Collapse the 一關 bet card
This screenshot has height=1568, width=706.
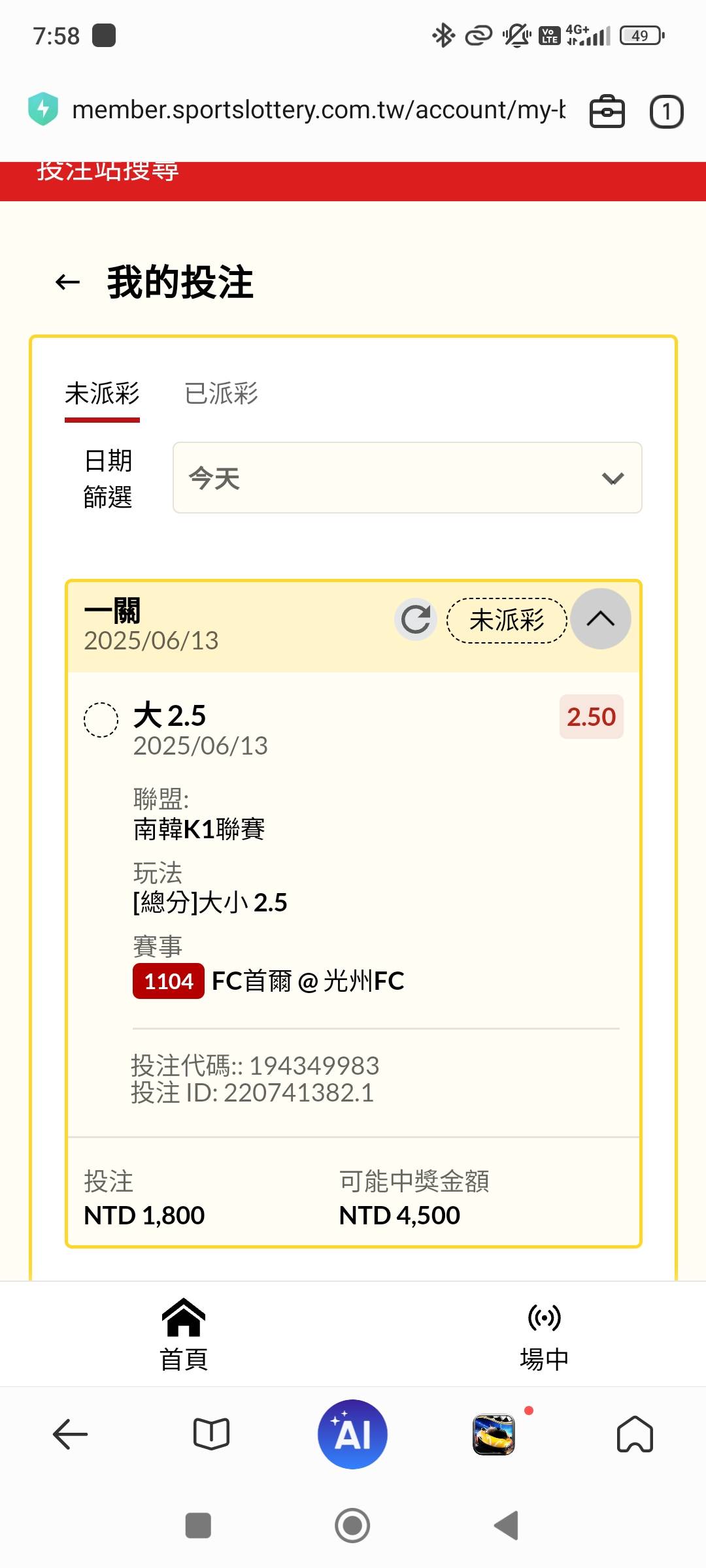point(601,619)
